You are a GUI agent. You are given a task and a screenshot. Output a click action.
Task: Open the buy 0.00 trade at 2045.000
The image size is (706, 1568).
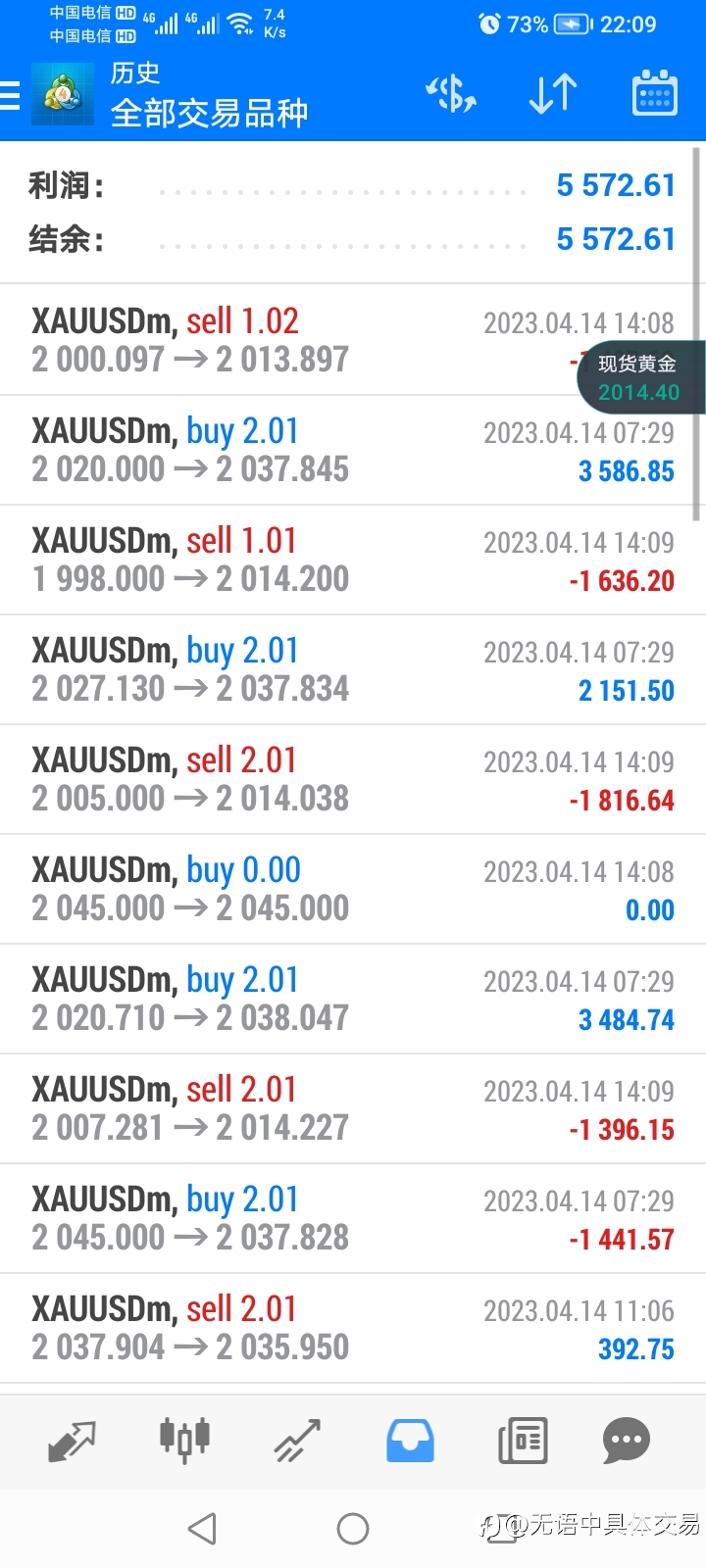pos(353,889)
